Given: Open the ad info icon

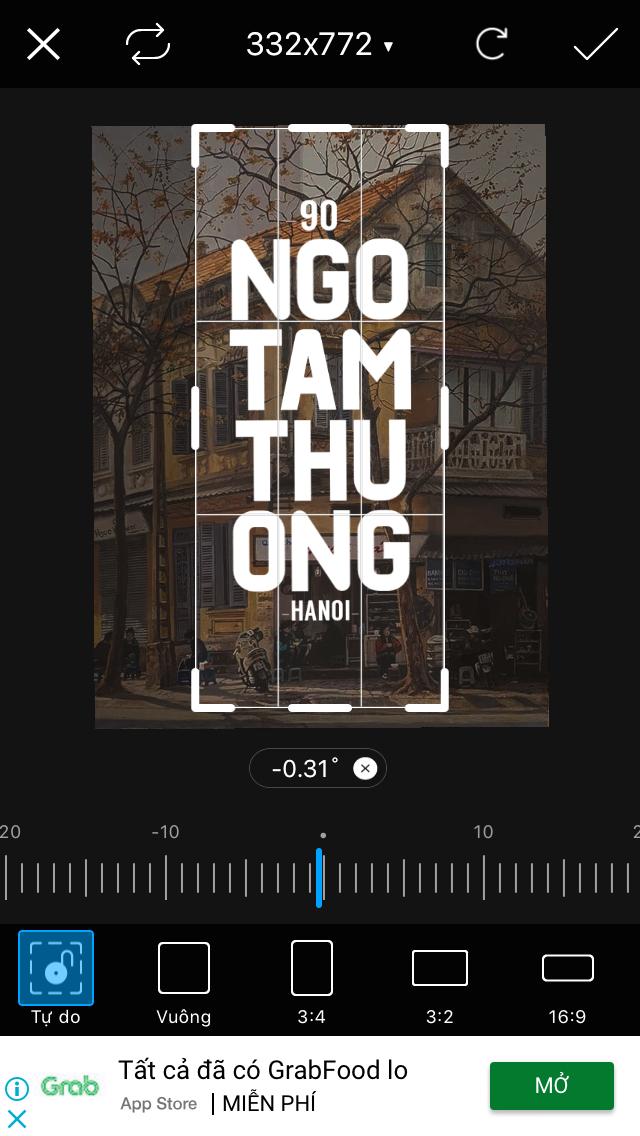Looking at the screenshot, I should (x=17, y=1089).
